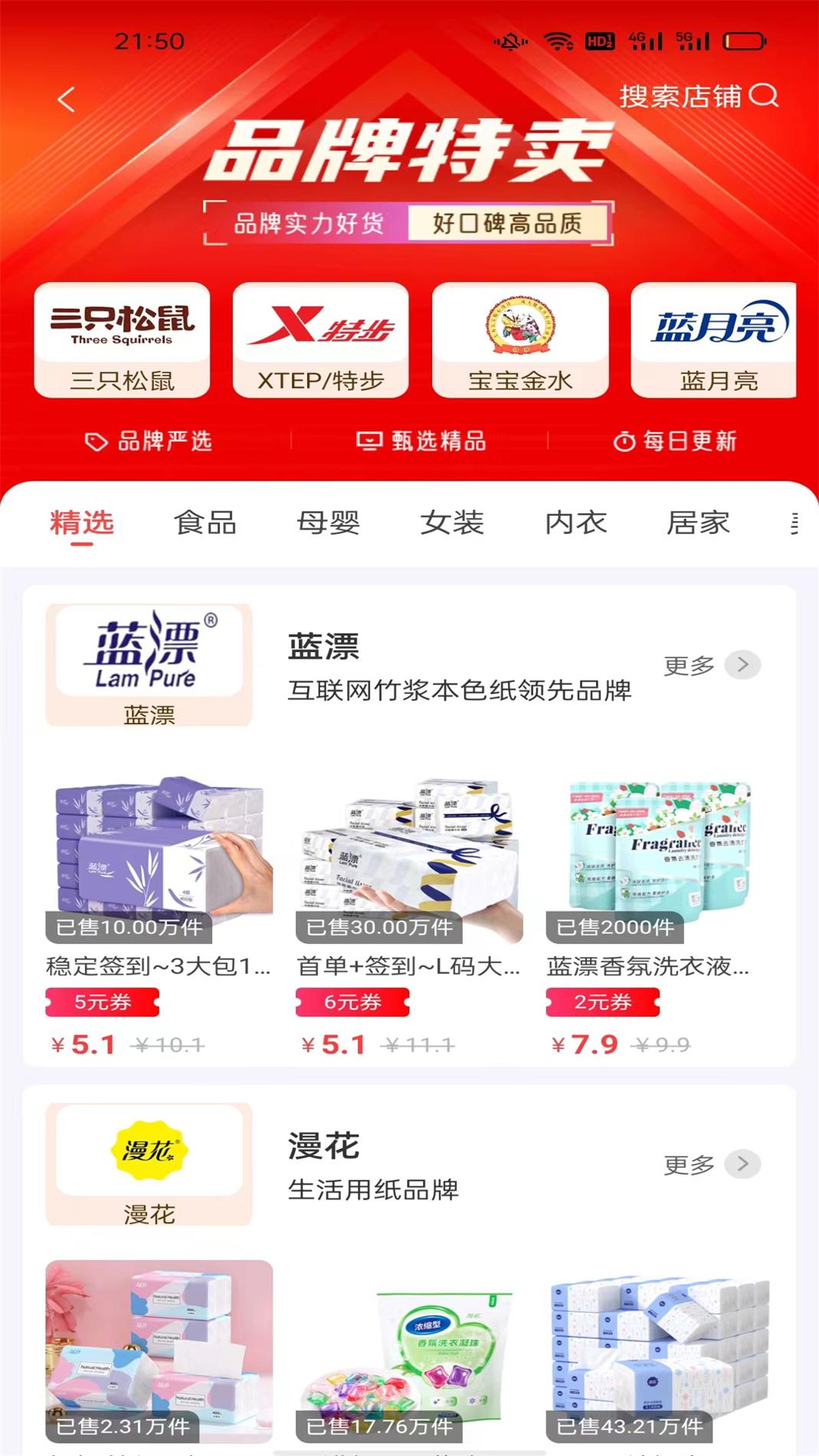Select the 甄选精品 feature icon
The height and width of the screenshot is (1456, 819).
(423, 441)
